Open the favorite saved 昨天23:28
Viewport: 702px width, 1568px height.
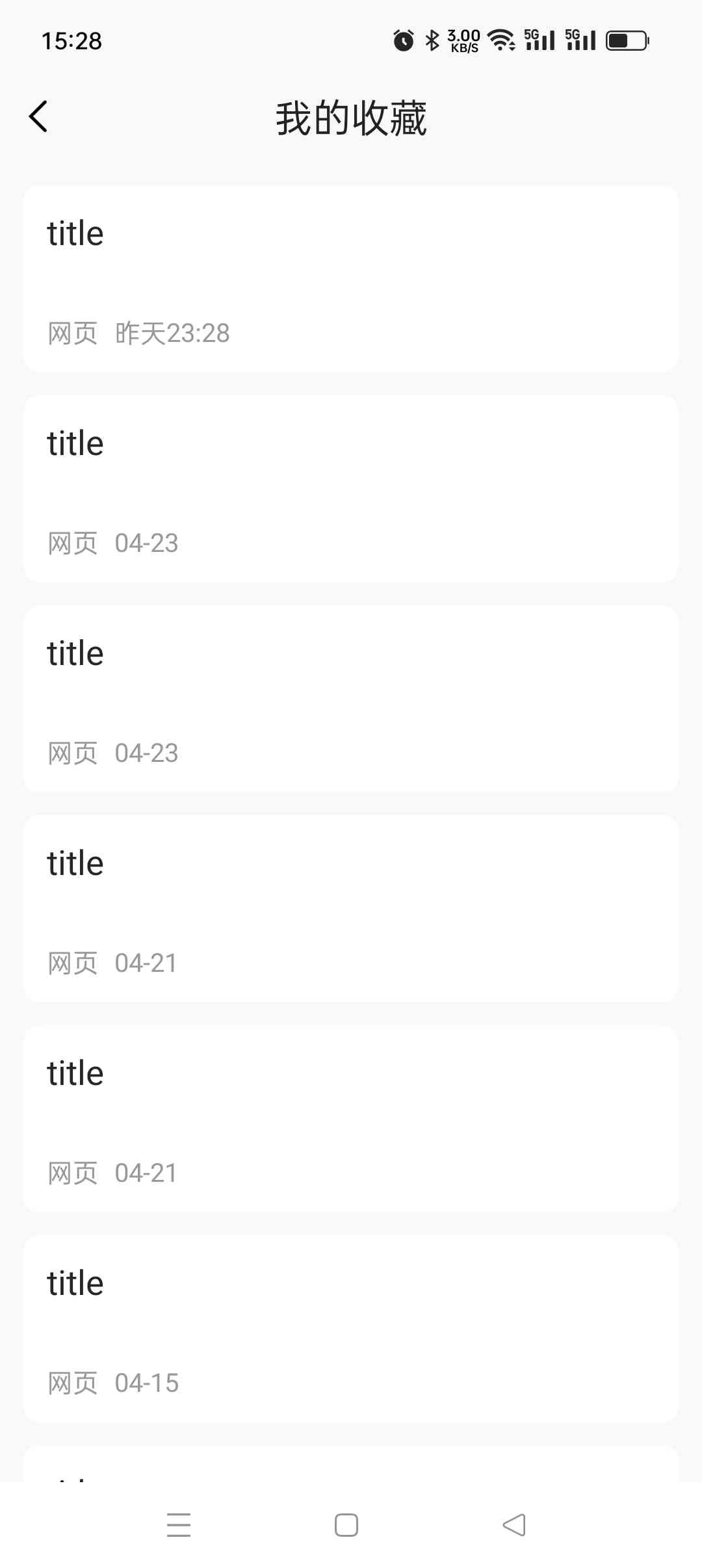point(351,279)
